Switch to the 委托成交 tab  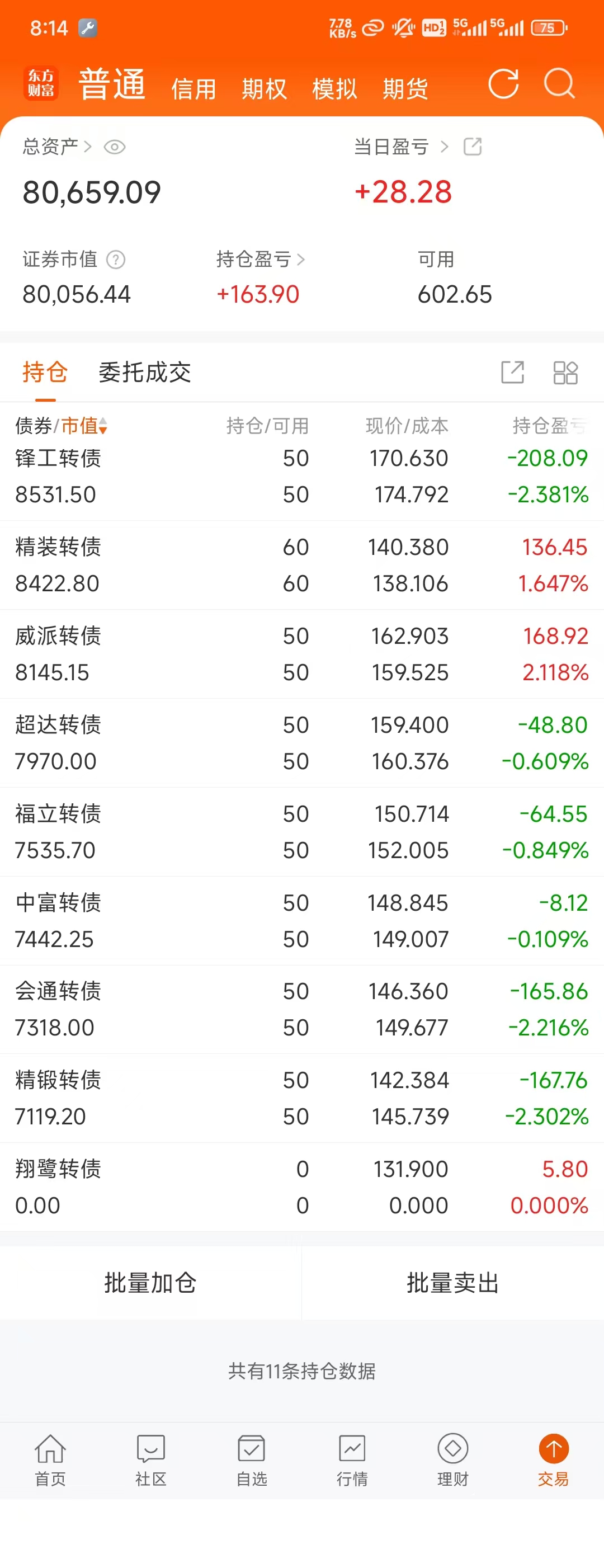(145, 373)
